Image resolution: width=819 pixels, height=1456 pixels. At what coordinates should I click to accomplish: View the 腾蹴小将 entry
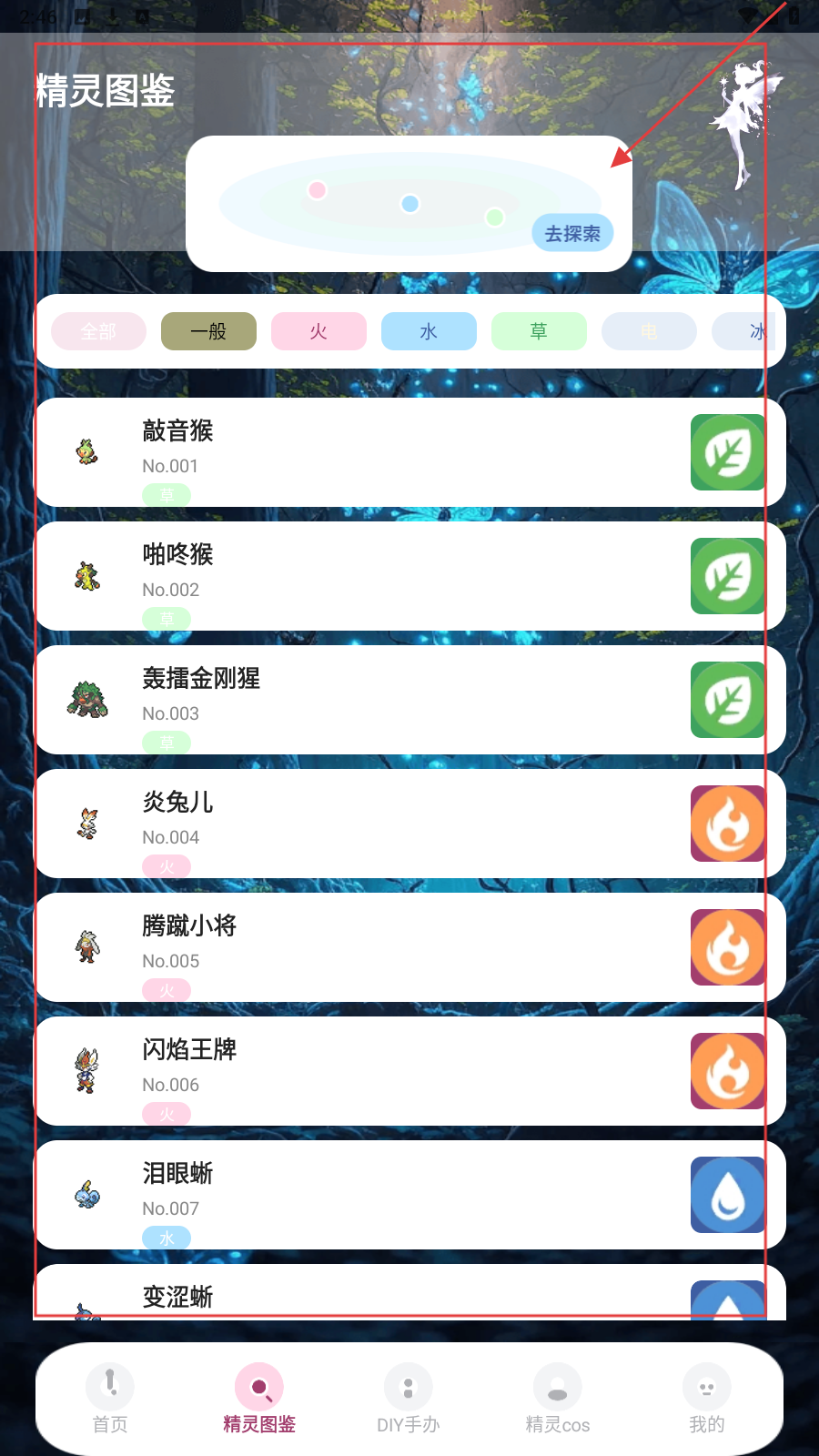point(409,947)
